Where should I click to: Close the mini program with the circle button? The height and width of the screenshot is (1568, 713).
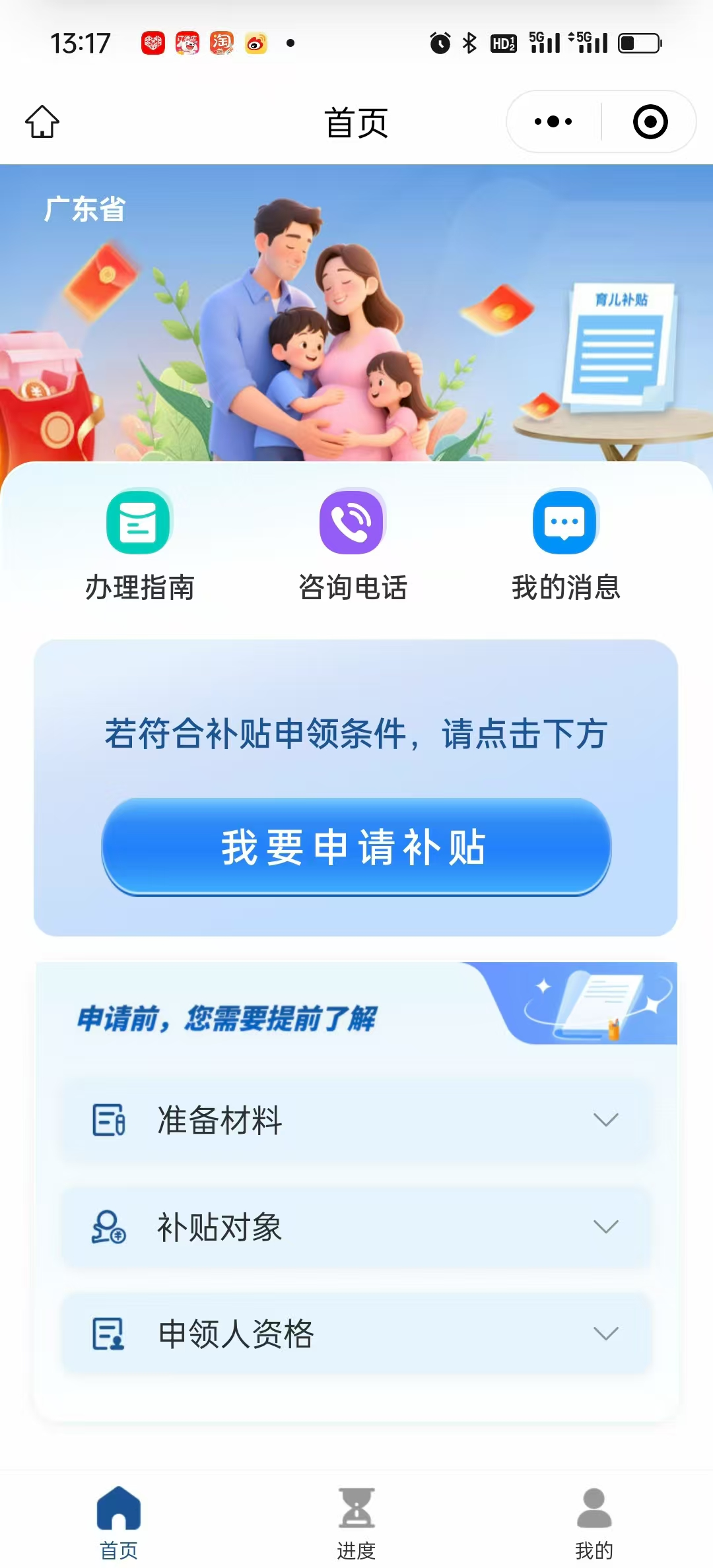click(x=650, y=122)
